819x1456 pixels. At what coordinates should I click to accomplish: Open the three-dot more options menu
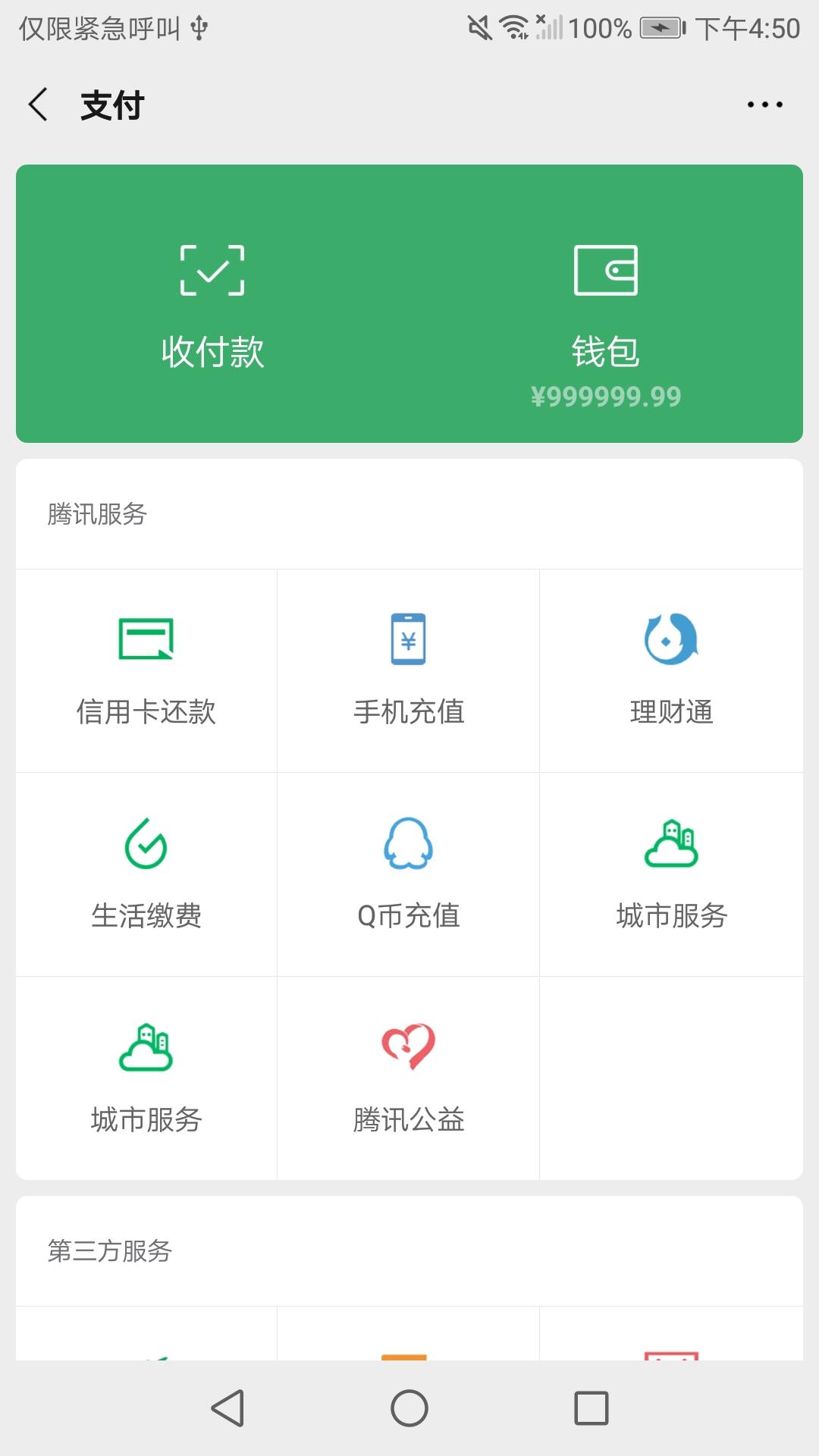coord(766,105)
